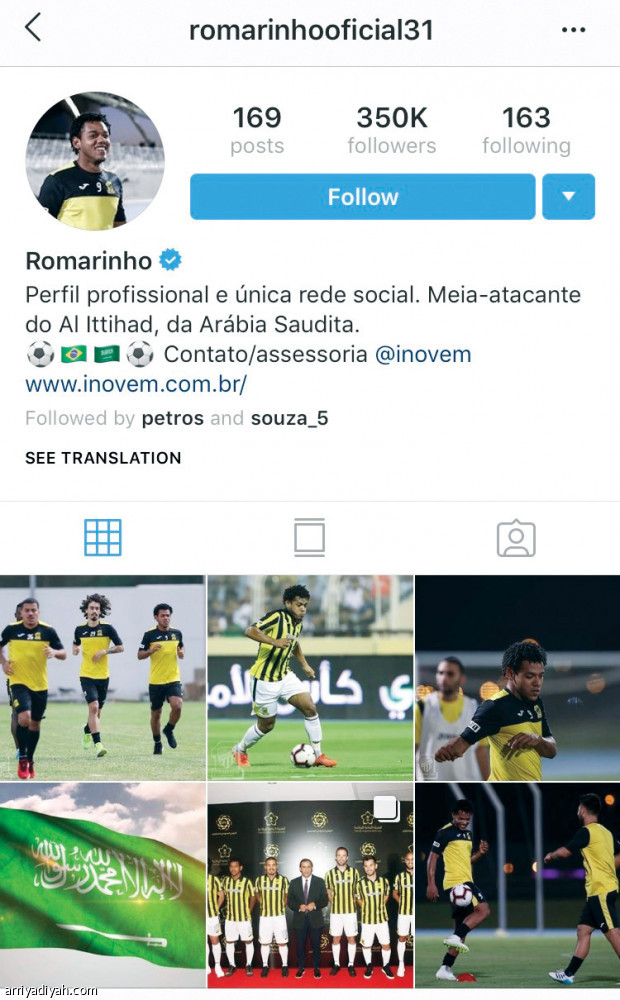The image size is (620, 1000).
Task: Open the night close-up post of a player
Action: (517, 677)
